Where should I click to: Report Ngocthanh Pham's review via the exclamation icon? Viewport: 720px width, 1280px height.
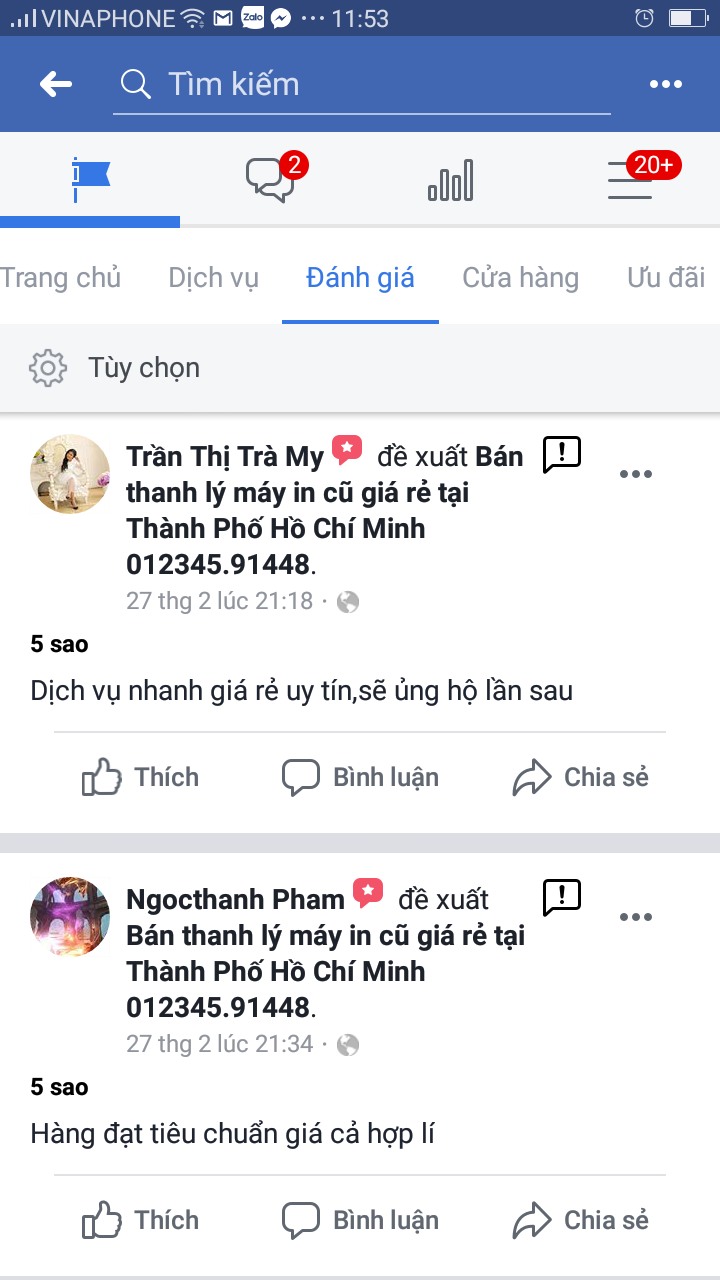point(561,898)
